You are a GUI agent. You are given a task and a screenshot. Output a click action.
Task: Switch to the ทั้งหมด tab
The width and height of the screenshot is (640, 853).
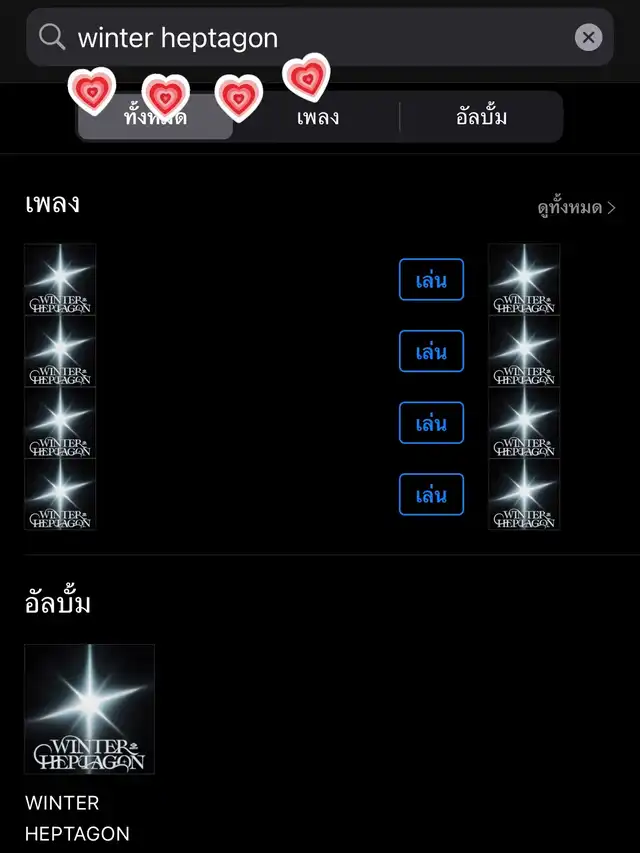155,117
